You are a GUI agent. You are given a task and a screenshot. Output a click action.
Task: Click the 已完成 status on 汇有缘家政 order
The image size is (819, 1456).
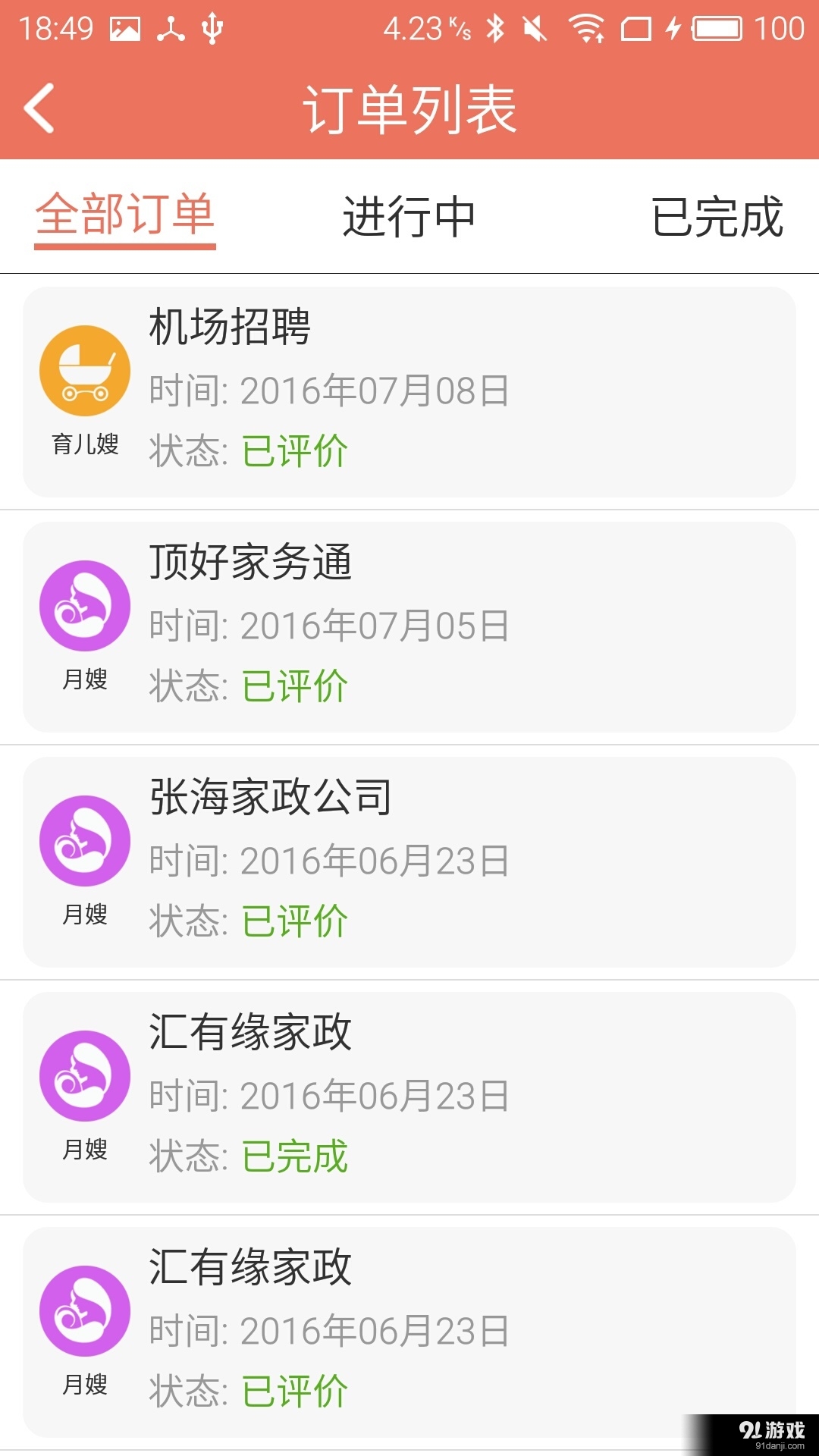coord(293,1156)
